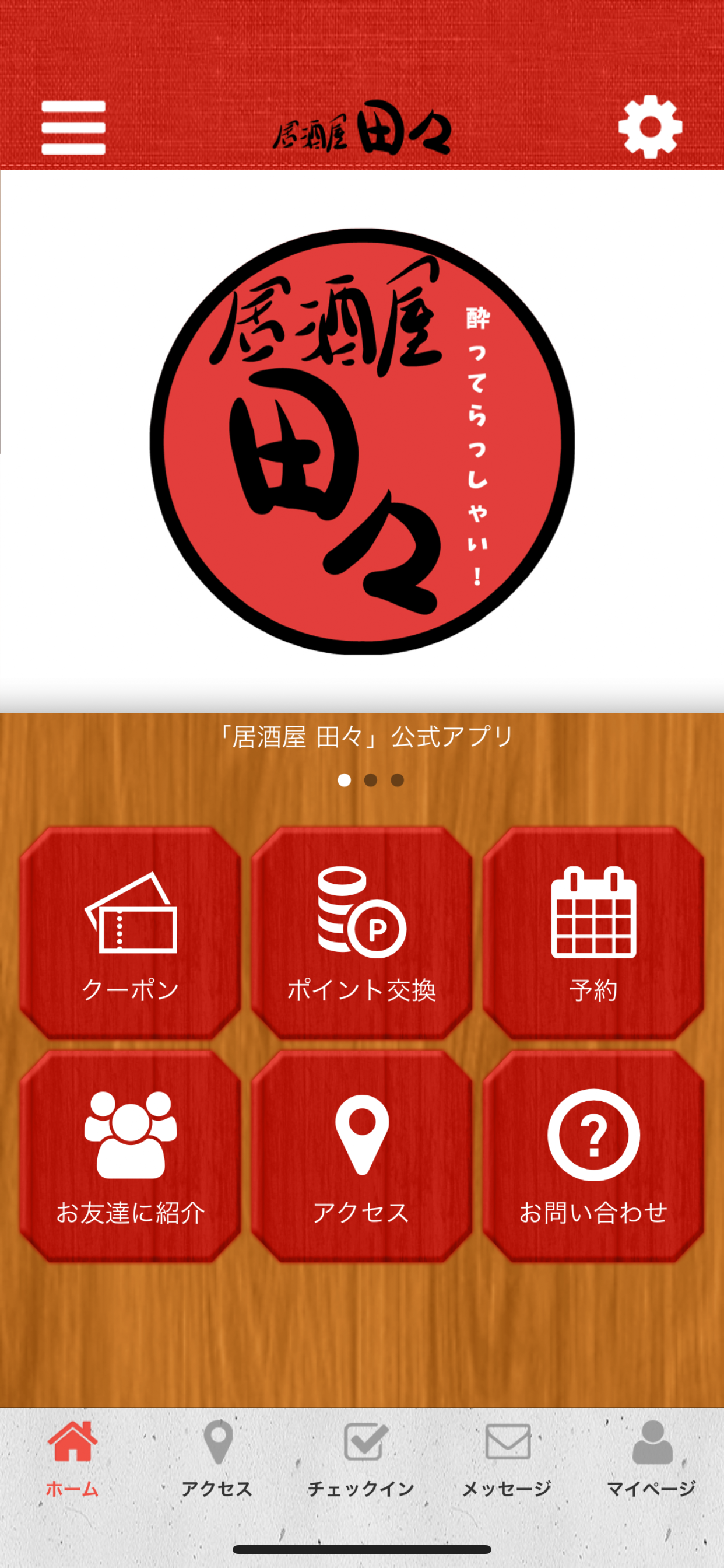Screen dimensions: 724x1568
Task: Open the hamburger navigation menu
Action: tap(73, 128)
